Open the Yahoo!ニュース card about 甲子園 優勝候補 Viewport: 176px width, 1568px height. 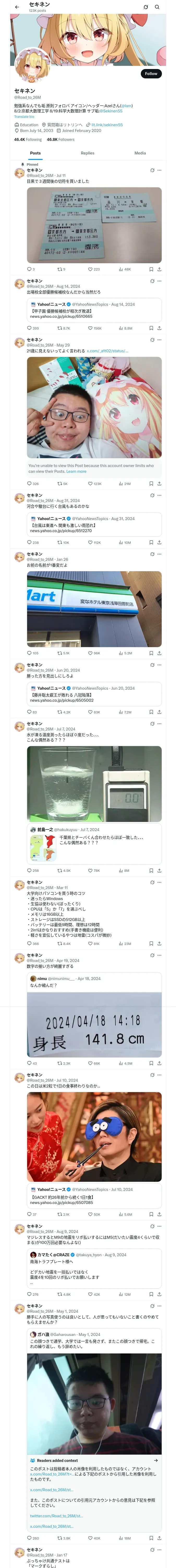click(x=94, y=310)
